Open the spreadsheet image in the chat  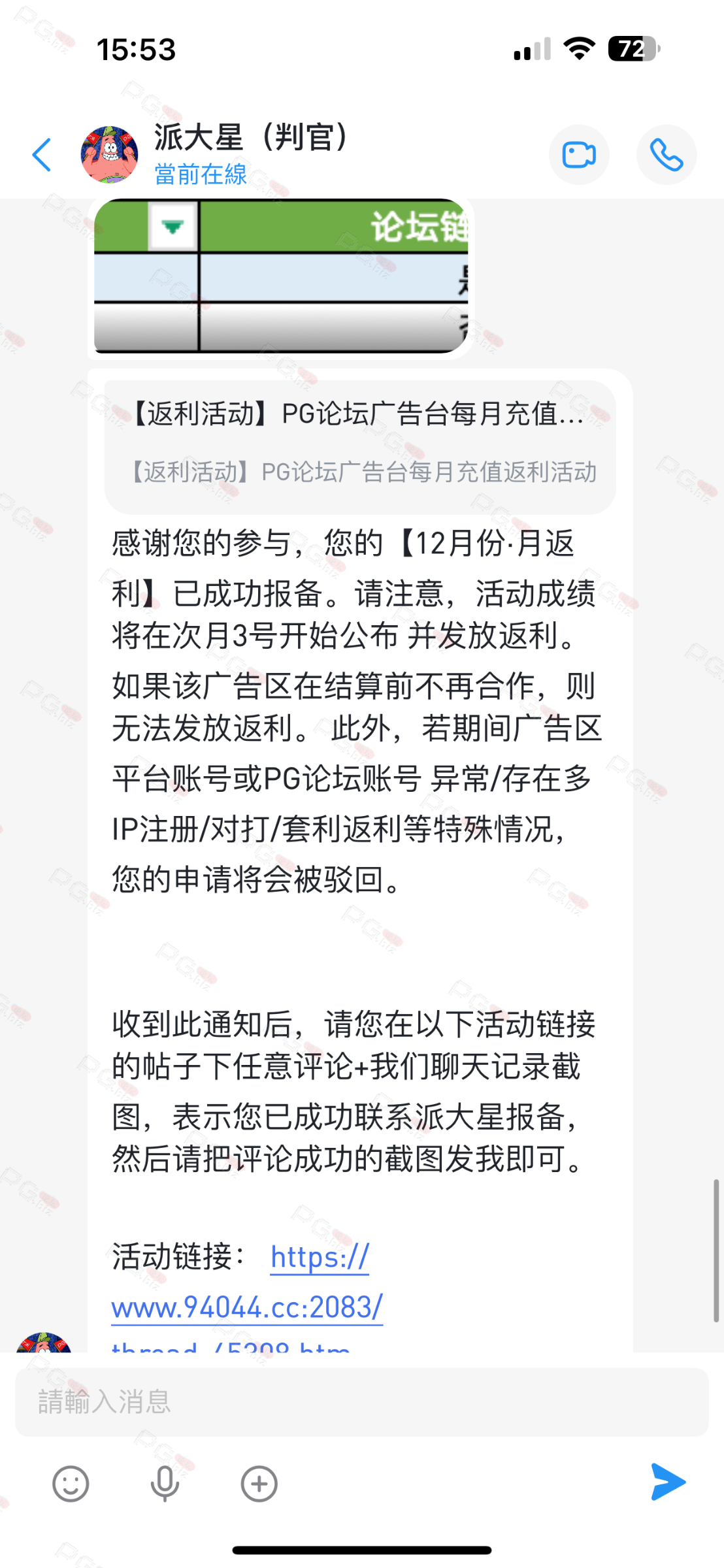[x=281, y=276]
